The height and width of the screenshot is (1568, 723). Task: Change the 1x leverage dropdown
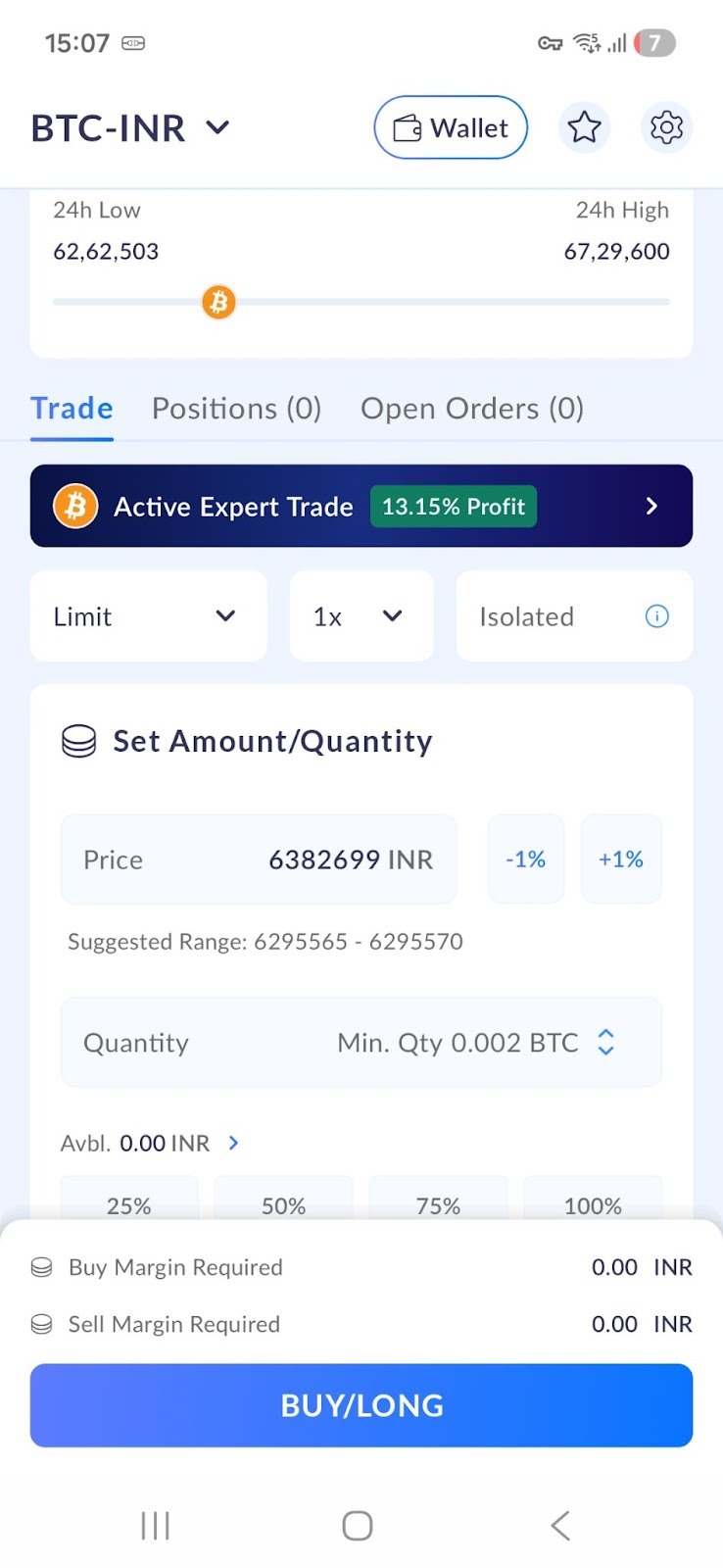[x=361, y=616]
